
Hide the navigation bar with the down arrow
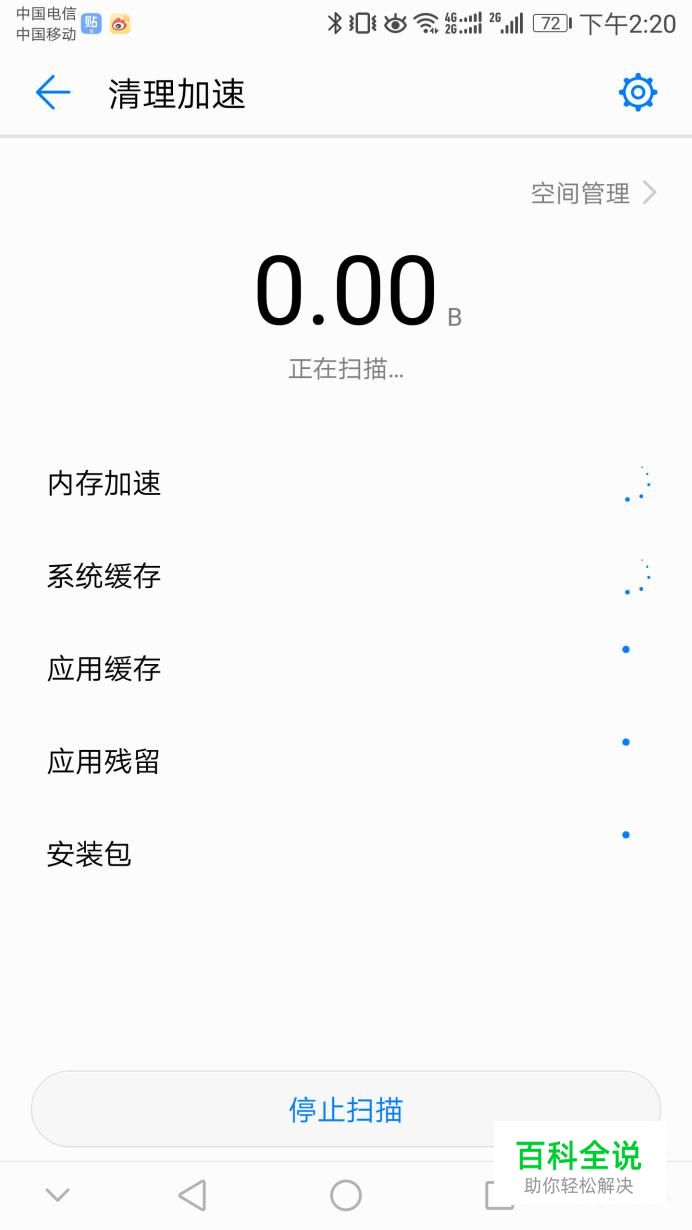pyautogui.click(x=58, y=1195)
